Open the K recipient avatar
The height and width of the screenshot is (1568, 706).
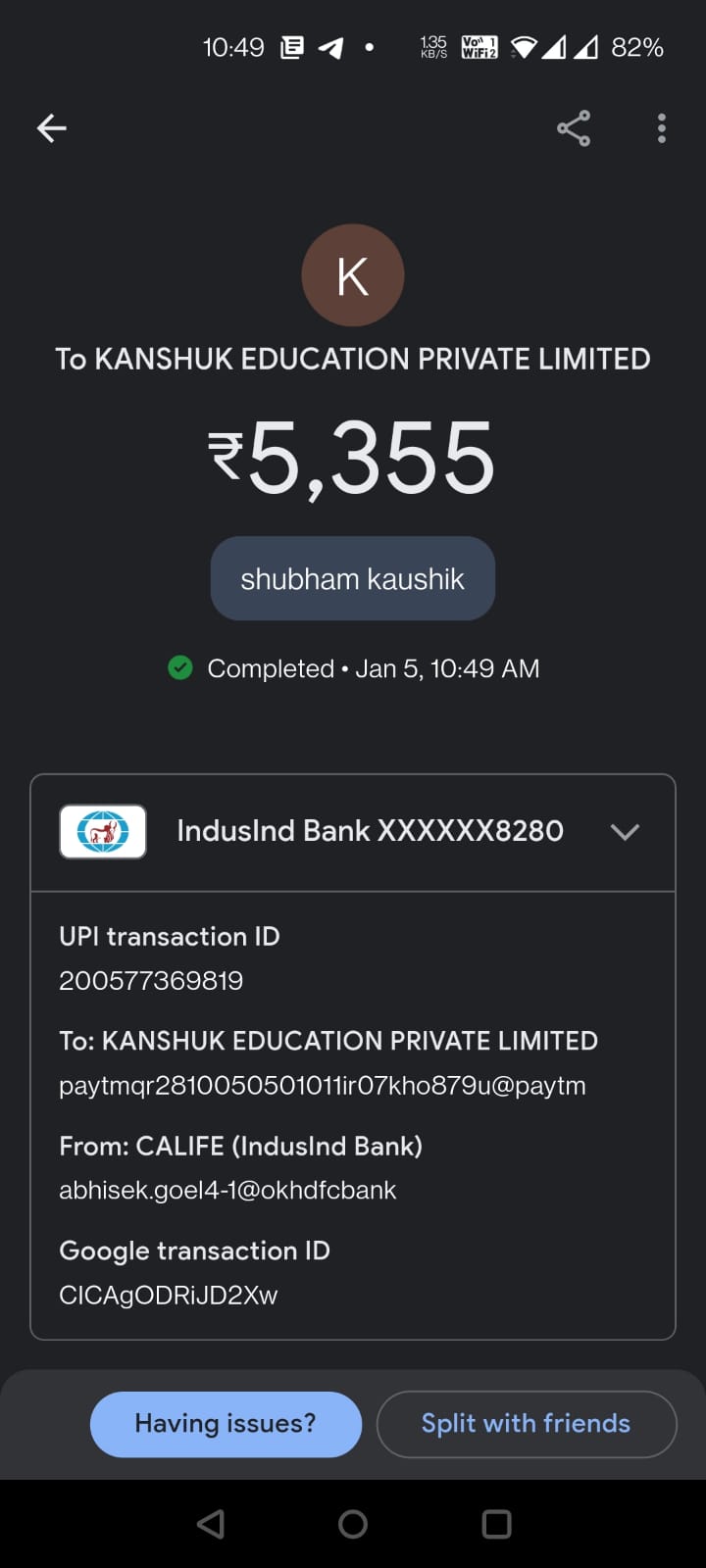pos(353,276)
